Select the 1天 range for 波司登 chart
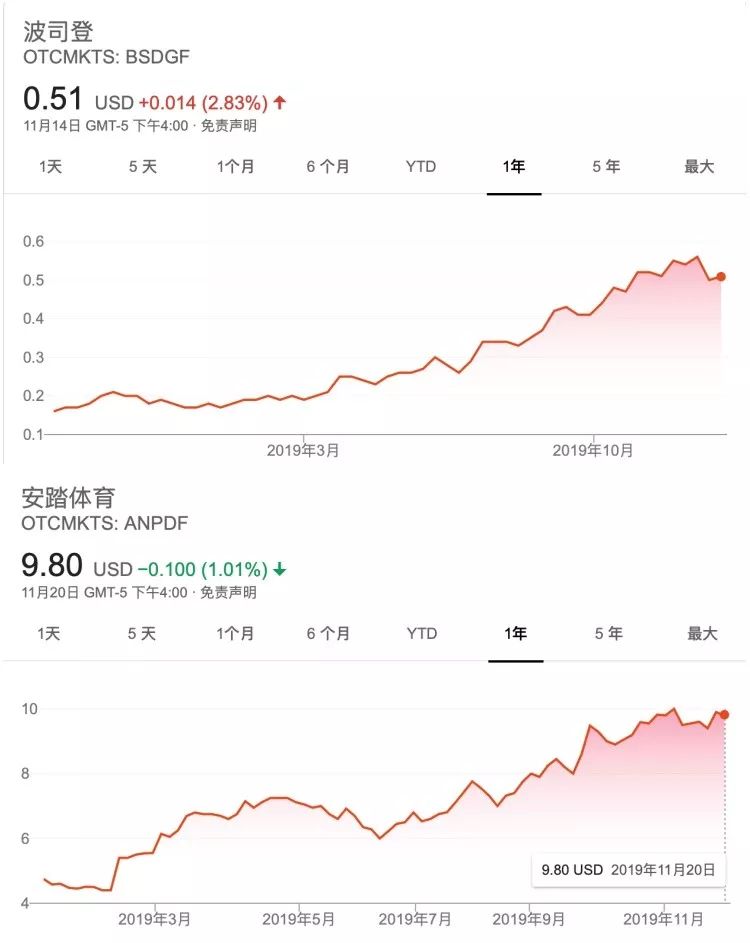Image resolution: width=750 pixels, height=943 pixels. (50, 168)
